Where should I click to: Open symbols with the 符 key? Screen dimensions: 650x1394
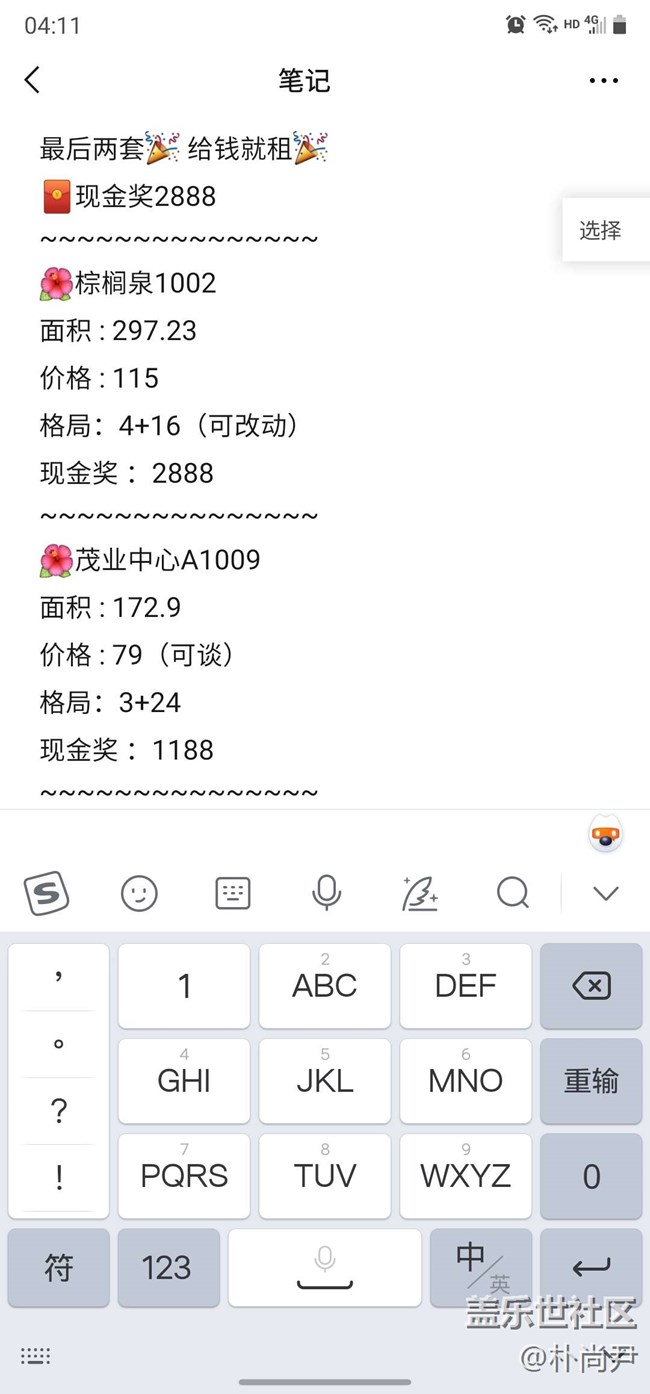[59, 1268]
